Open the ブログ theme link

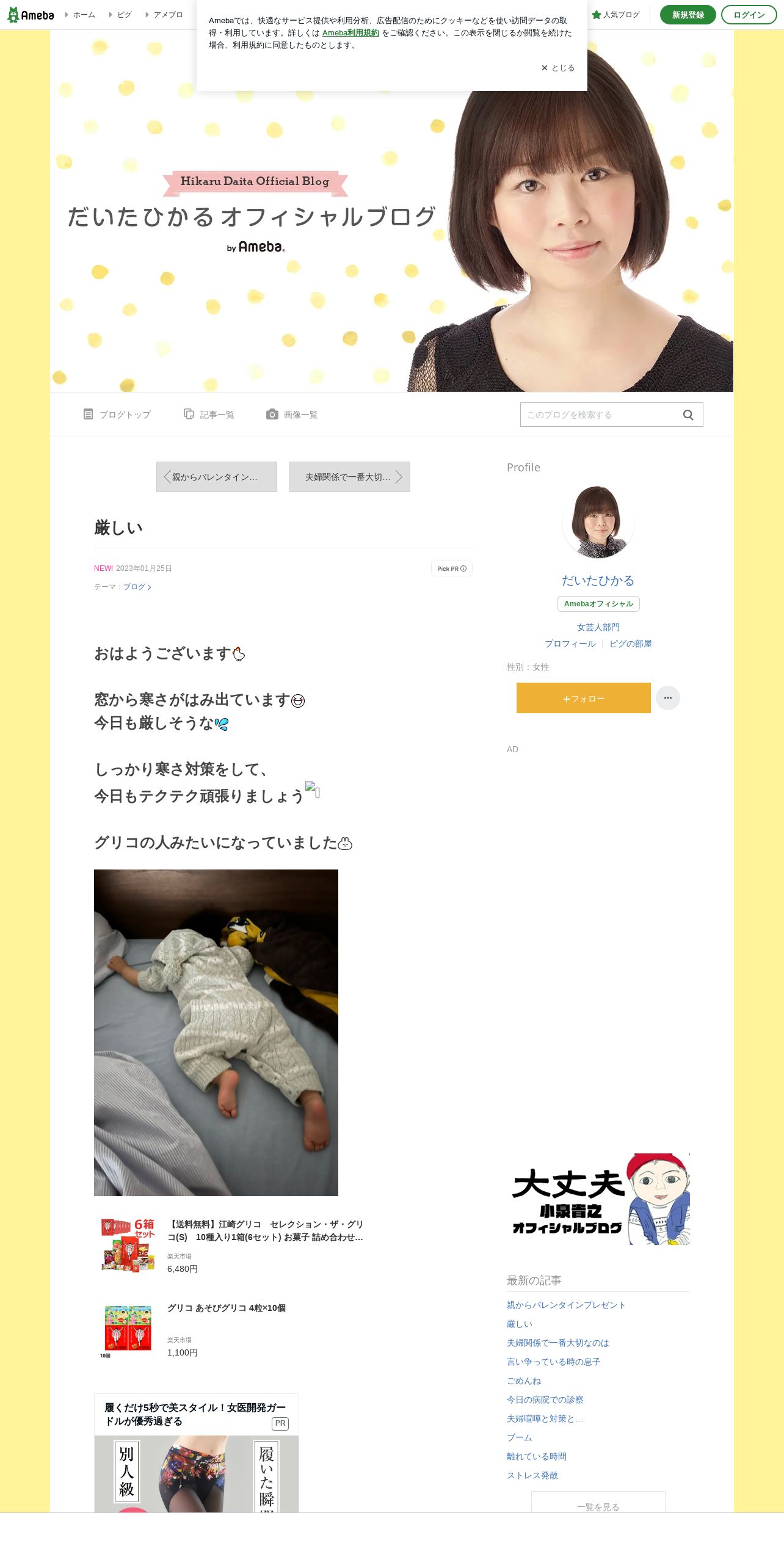click(x=137, y=587)
